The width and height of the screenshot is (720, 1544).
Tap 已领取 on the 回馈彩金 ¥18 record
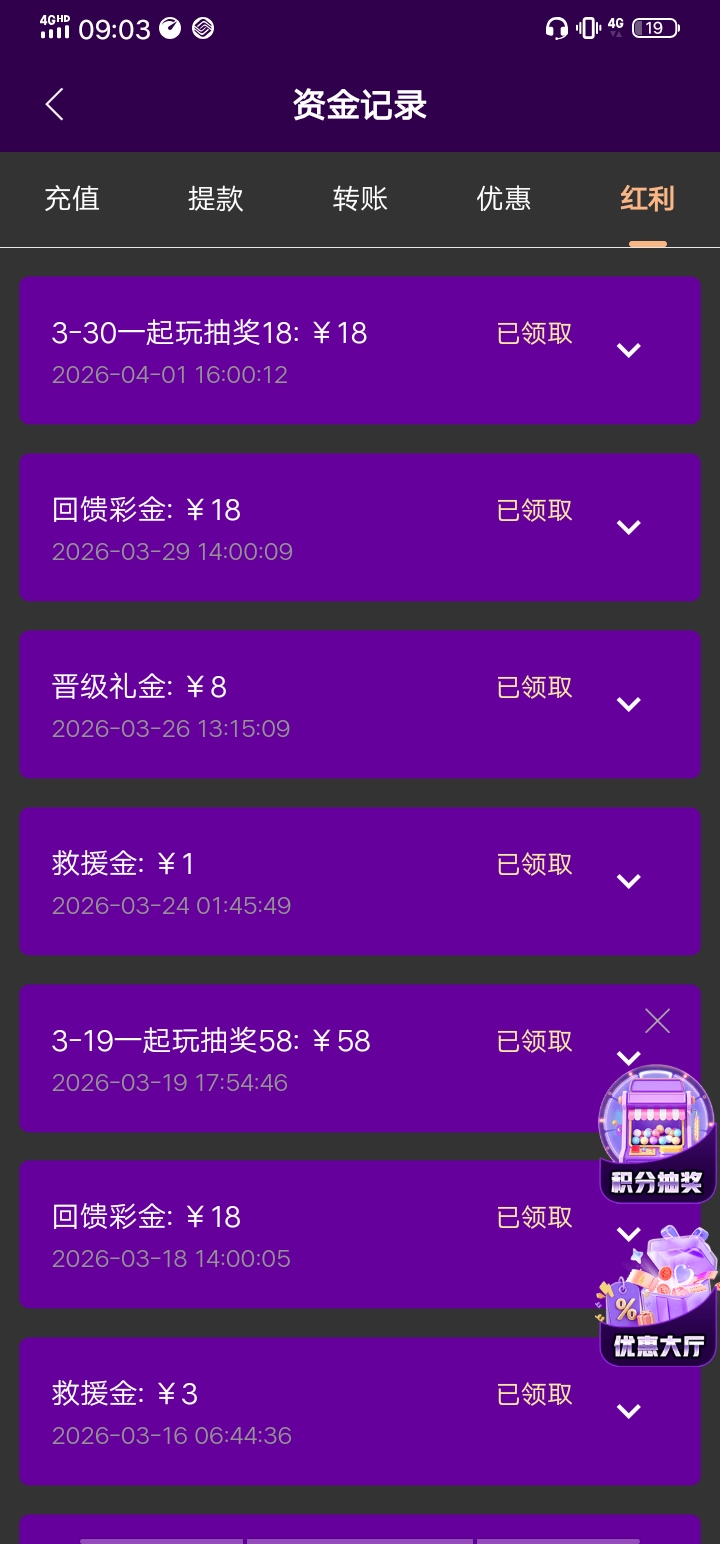[x=533, y=510]
